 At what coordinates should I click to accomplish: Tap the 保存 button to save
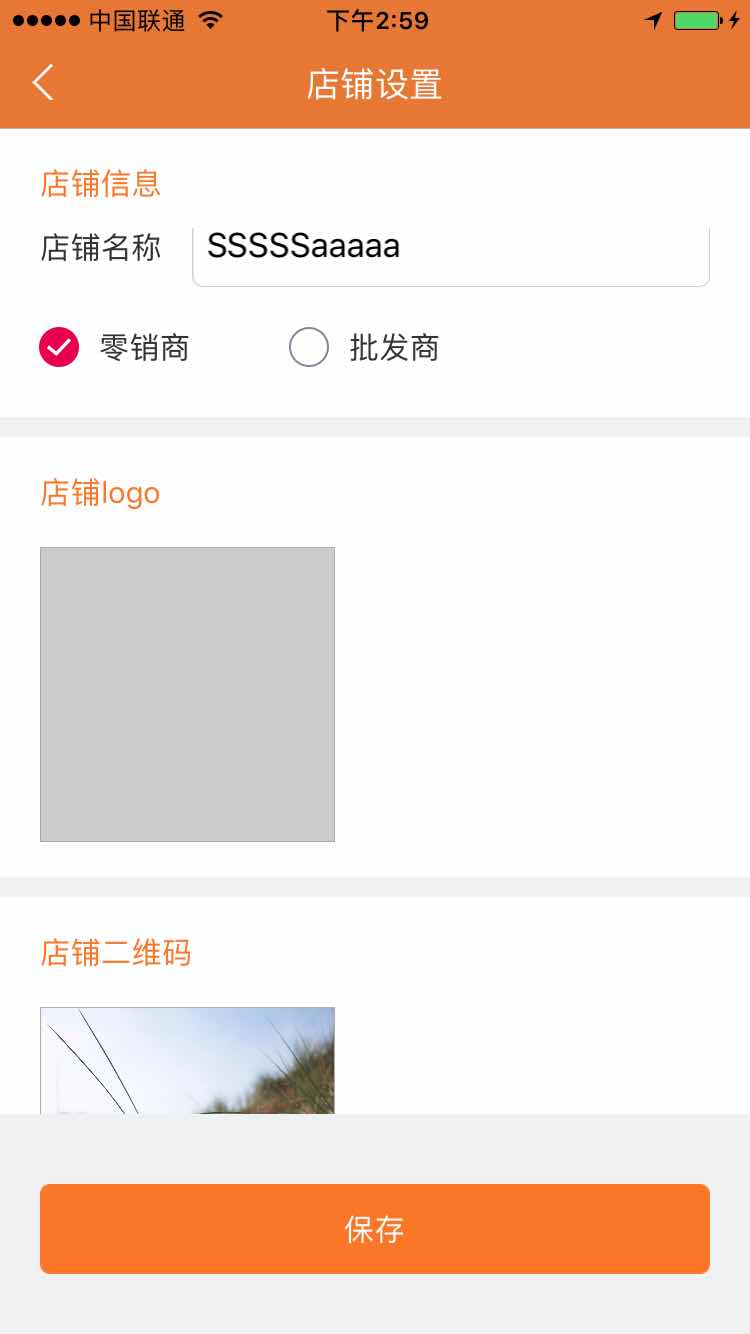[x=375, y=1229]
